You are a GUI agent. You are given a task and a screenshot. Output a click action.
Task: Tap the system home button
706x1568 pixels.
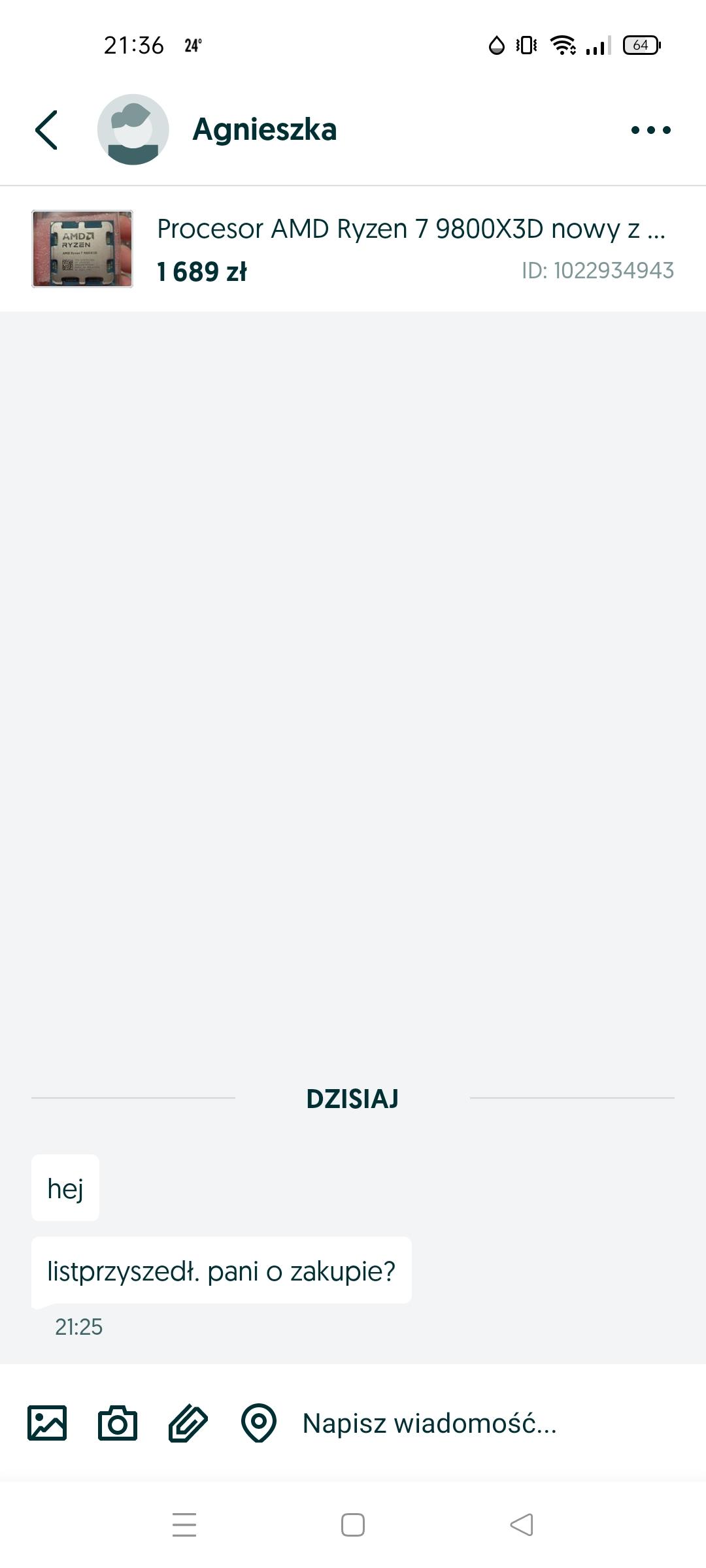pyautogui.click(x=353, y=1525)
